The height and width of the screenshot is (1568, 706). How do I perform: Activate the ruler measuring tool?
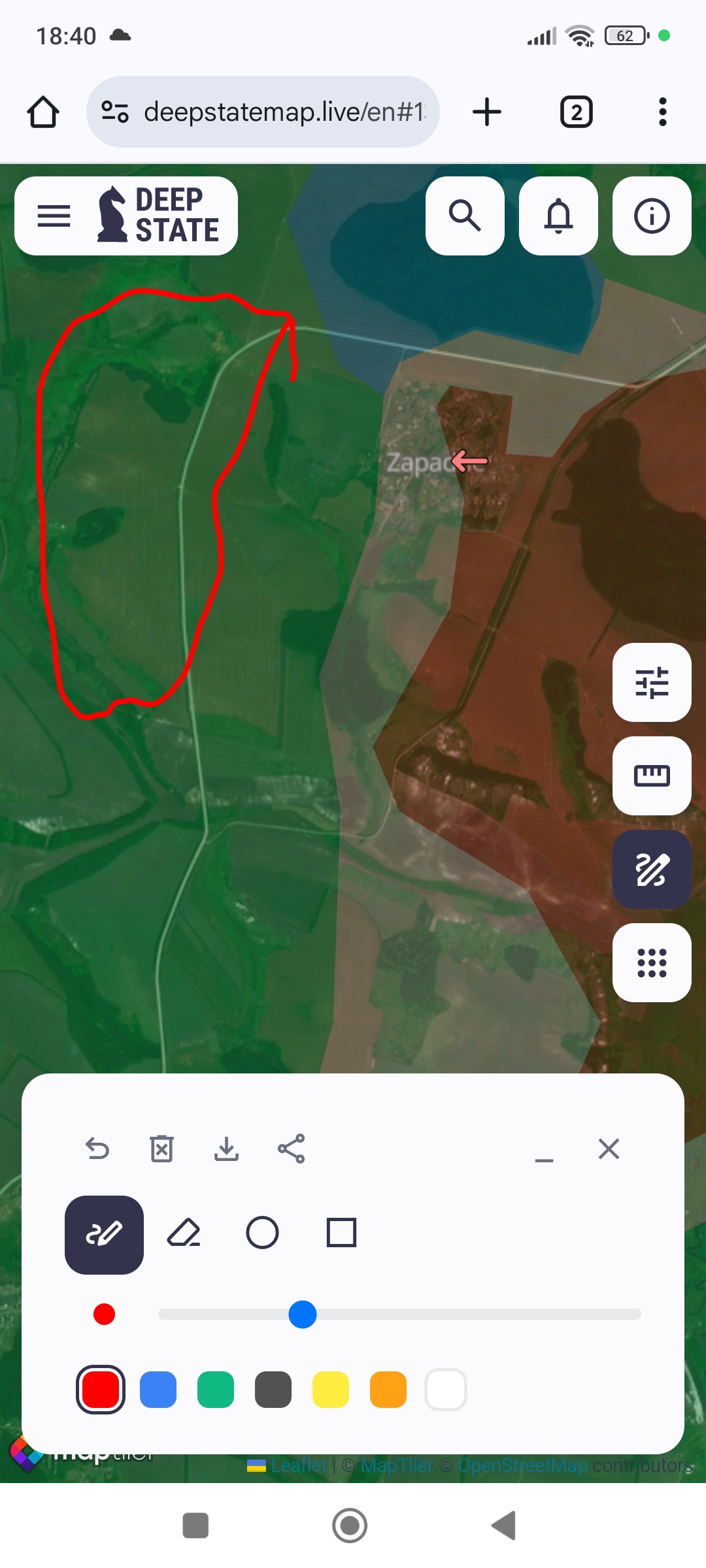pos(652,776)
